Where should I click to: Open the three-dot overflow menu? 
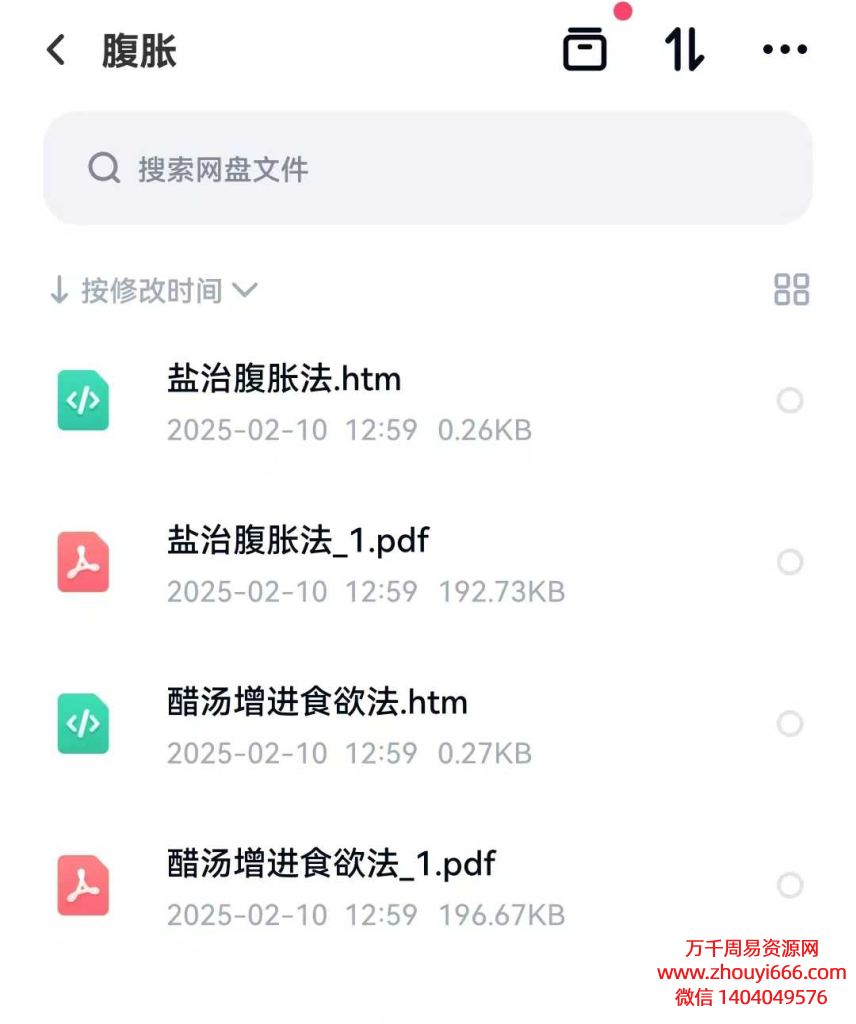click(x=784, y=49)
